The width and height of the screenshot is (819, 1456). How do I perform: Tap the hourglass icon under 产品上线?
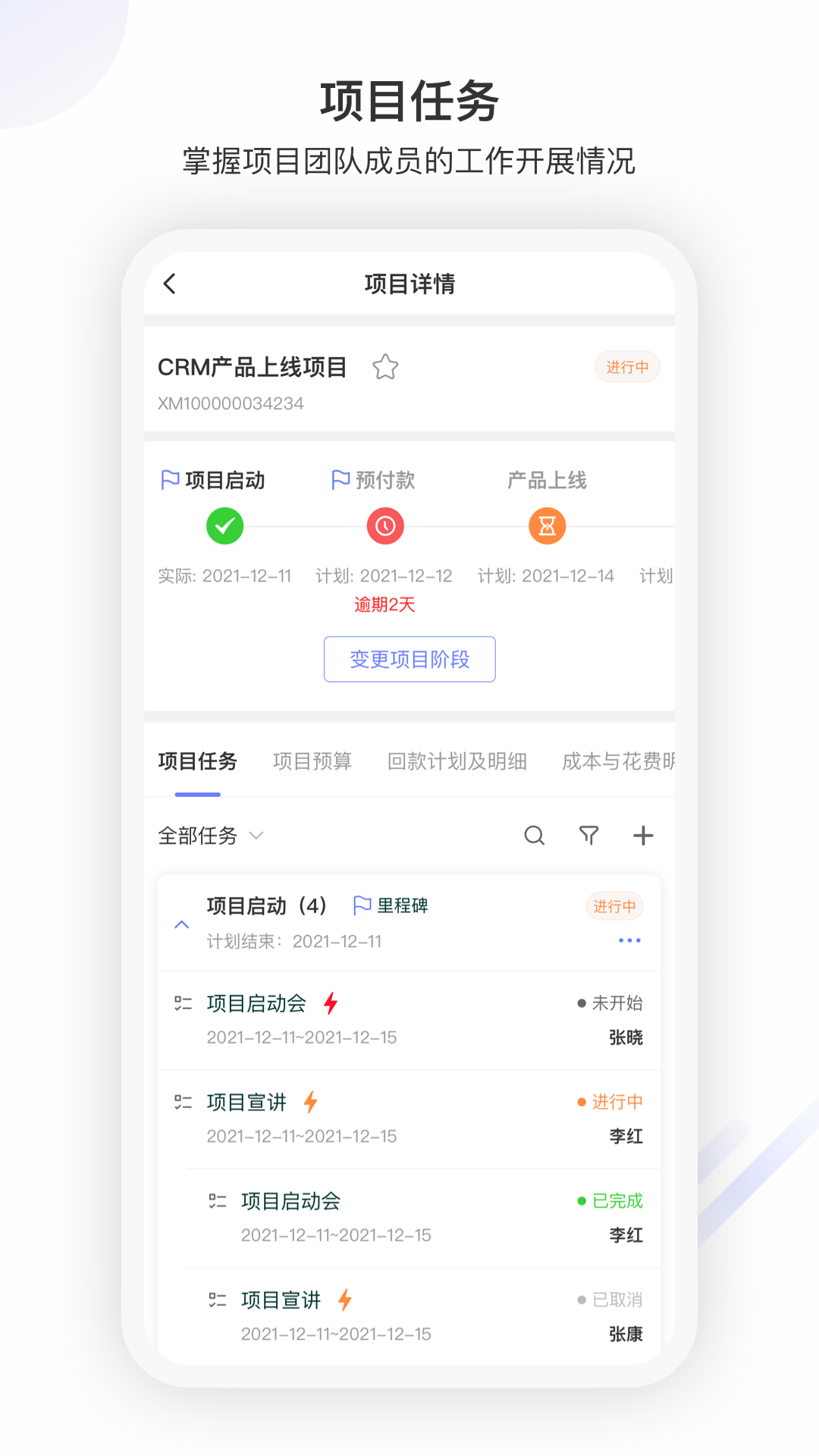coord(546,526)
